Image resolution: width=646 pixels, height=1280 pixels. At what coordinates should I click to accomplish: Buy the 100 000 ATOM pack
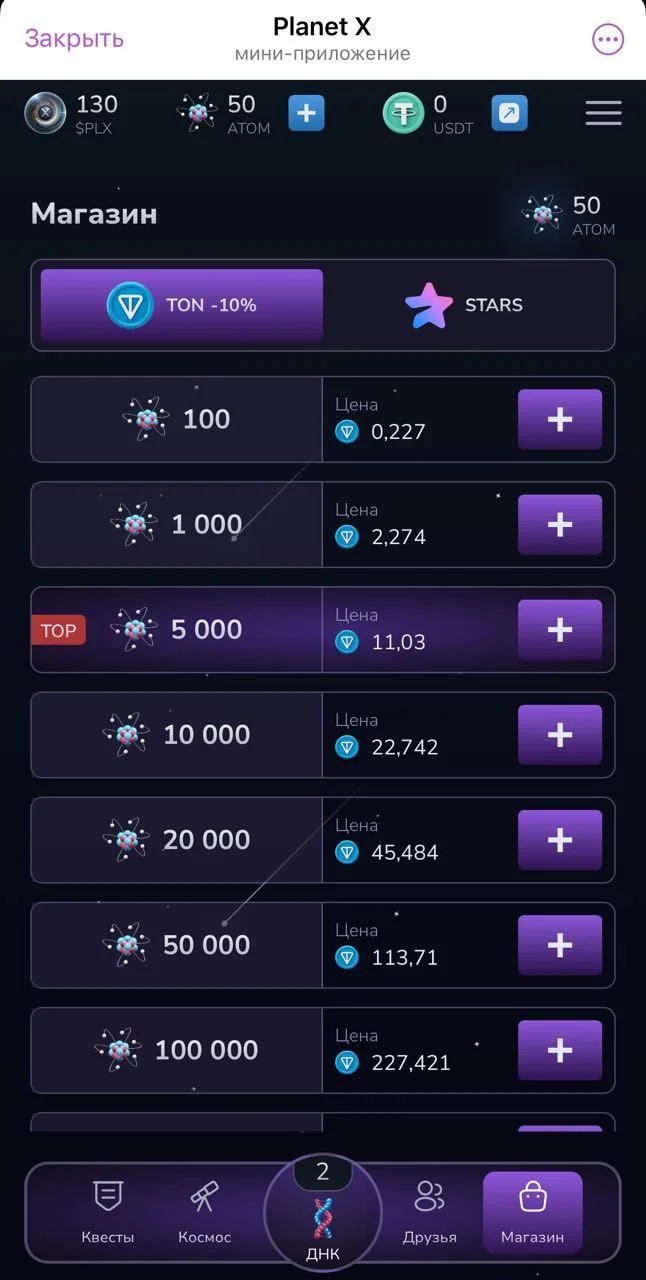560,1050
